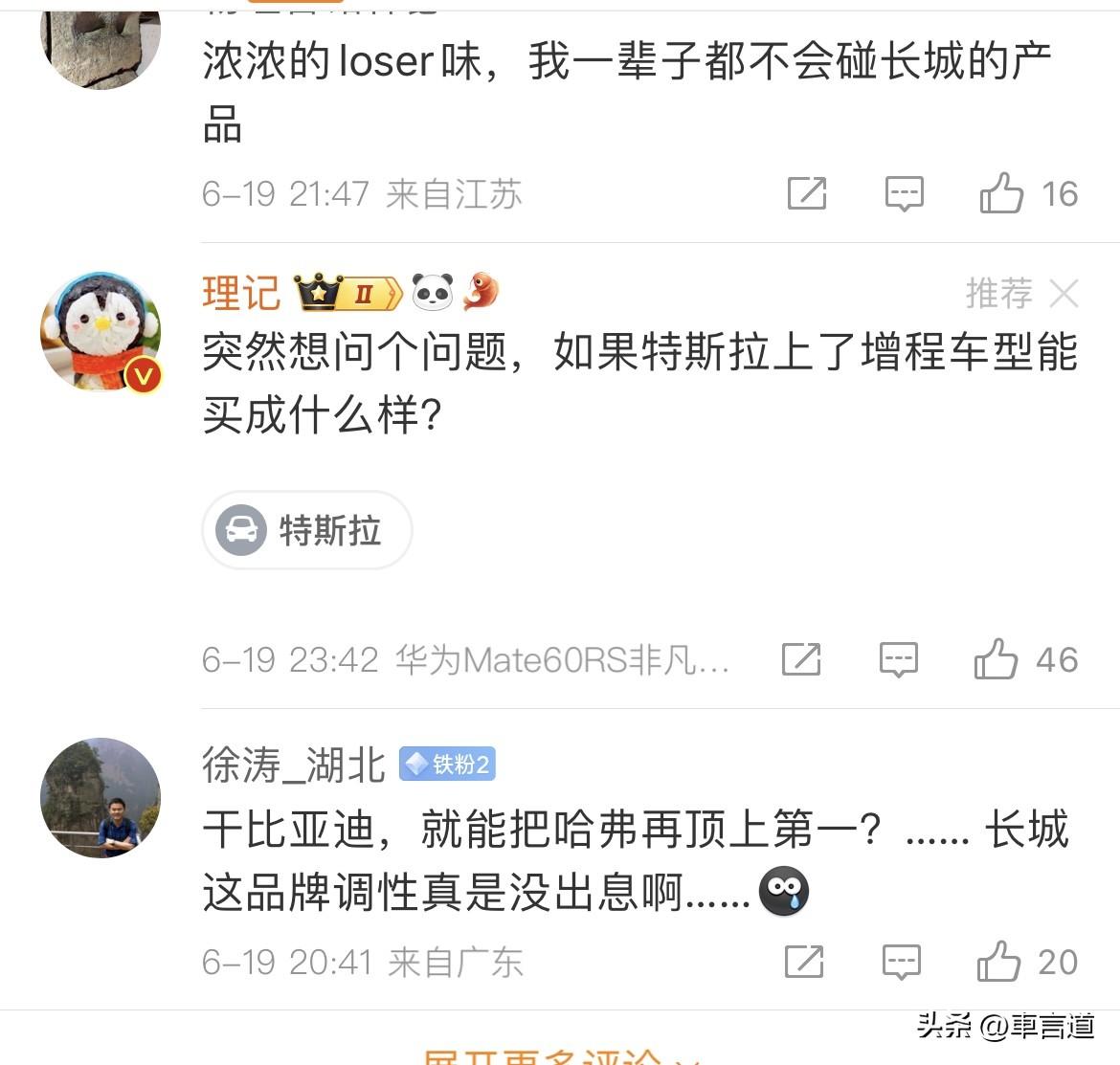The width and height of the screenshot is (1120, 1065).
Task: Like 徐涛_湖北's comment with 20 likes
Action: [998, 962]
